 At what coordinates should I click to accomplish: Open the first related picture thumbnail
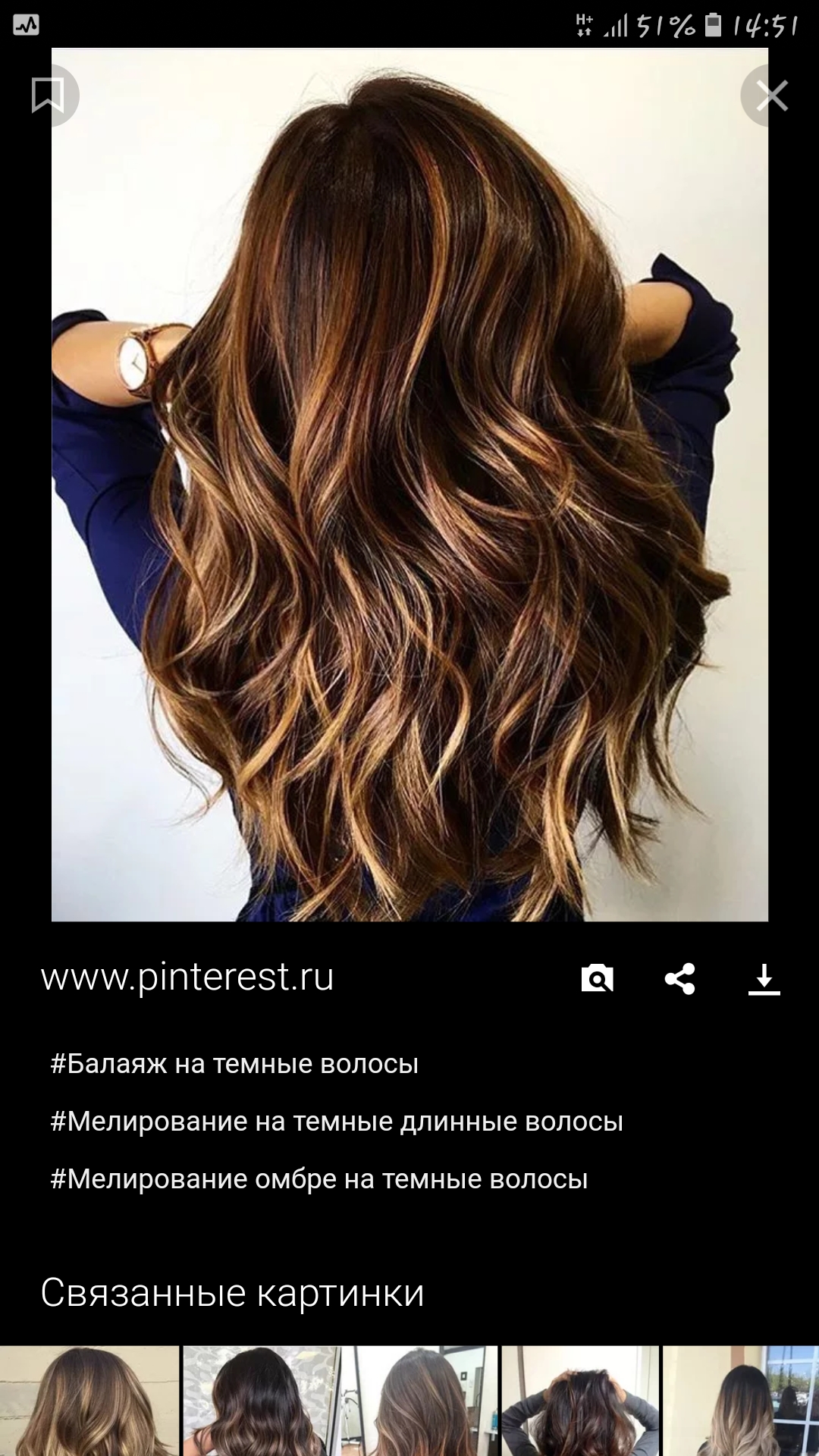click(x=89, y=1400)
